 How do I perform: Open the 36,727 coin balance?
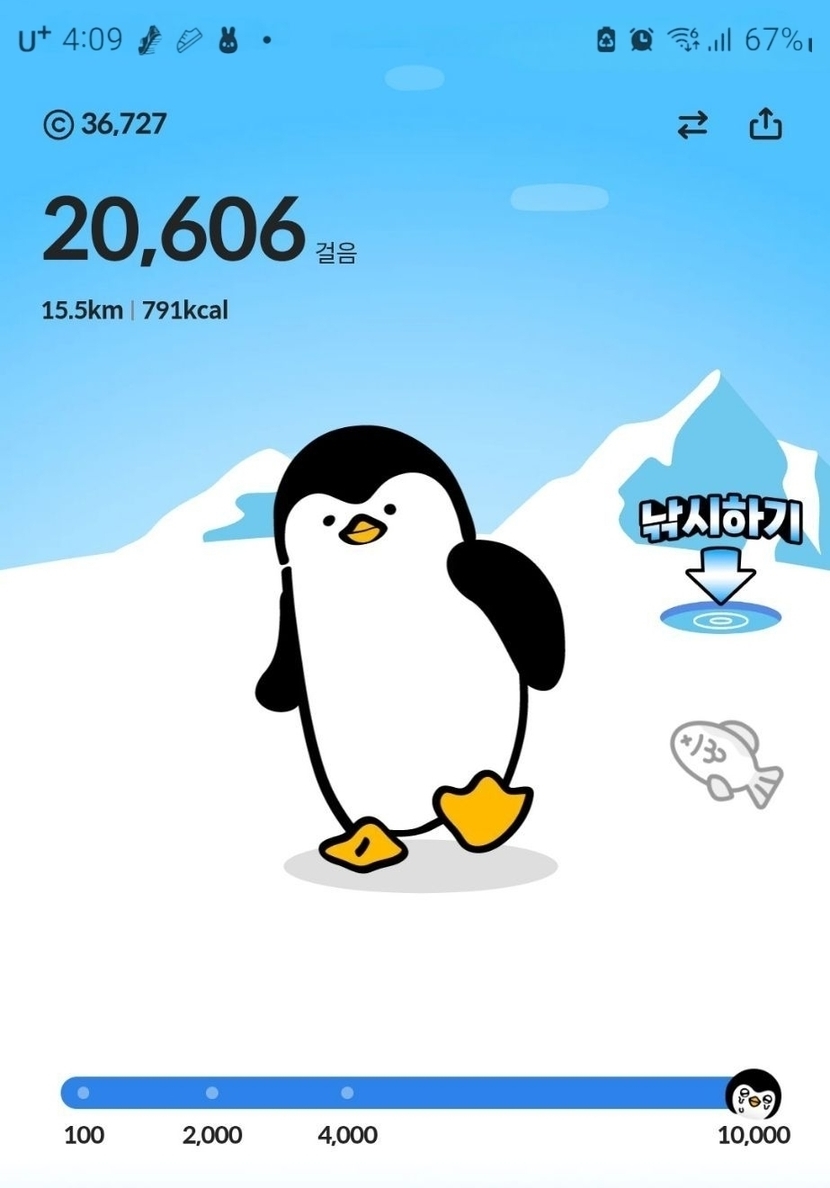point(105,125)
